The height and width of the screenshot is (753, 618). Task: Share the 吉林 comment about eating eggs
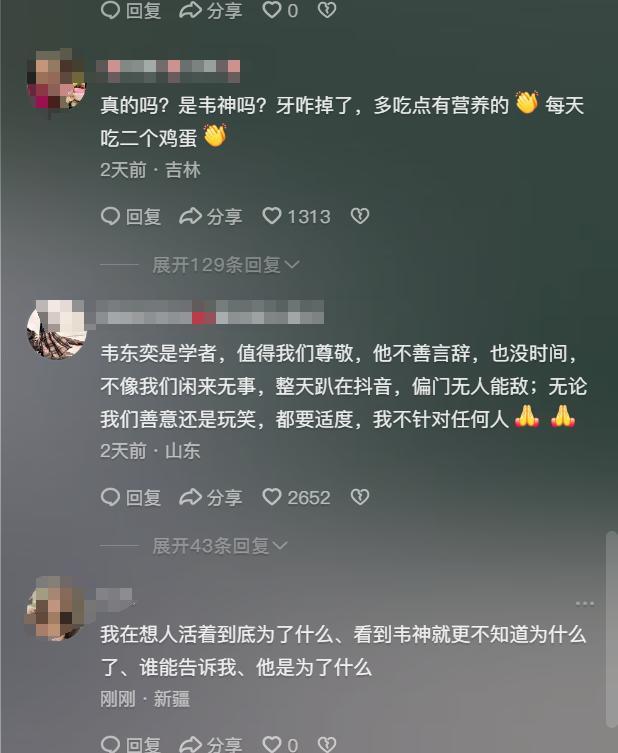click(x=211, y=216)
